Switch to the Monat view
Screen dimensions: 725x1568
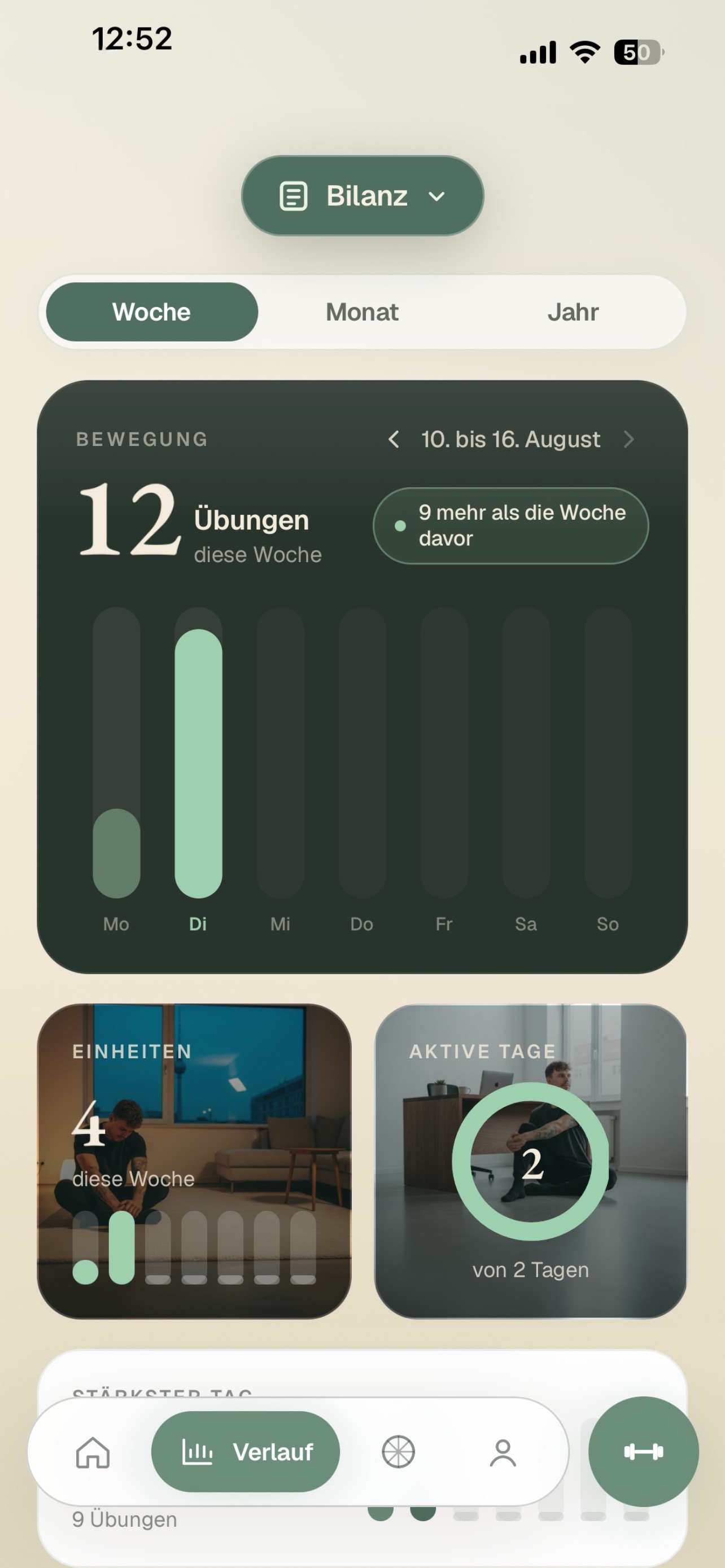(x=362, y=312)
